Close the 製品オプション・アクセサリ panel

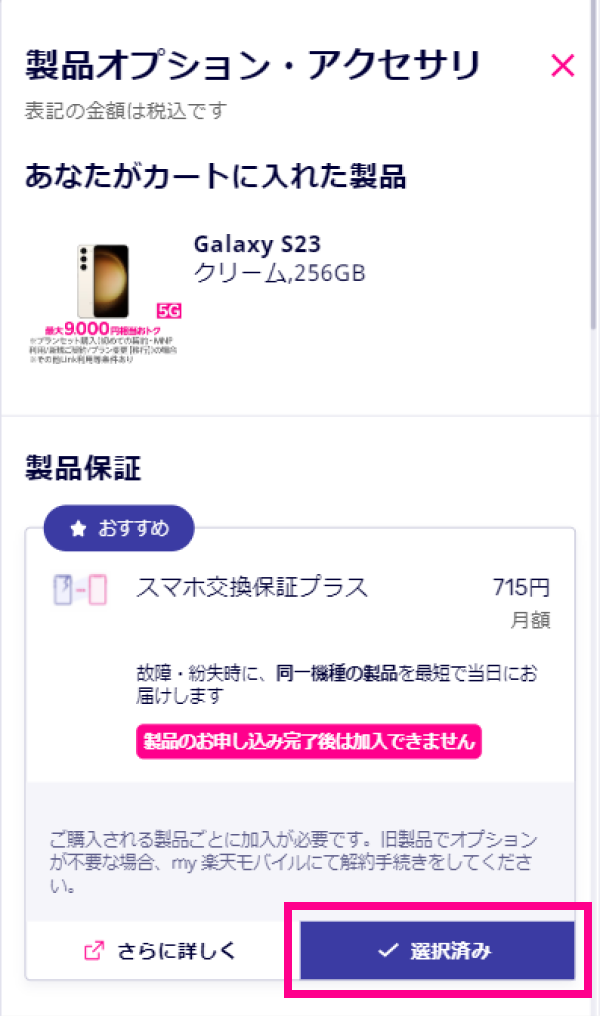click(x=563, y=66)
